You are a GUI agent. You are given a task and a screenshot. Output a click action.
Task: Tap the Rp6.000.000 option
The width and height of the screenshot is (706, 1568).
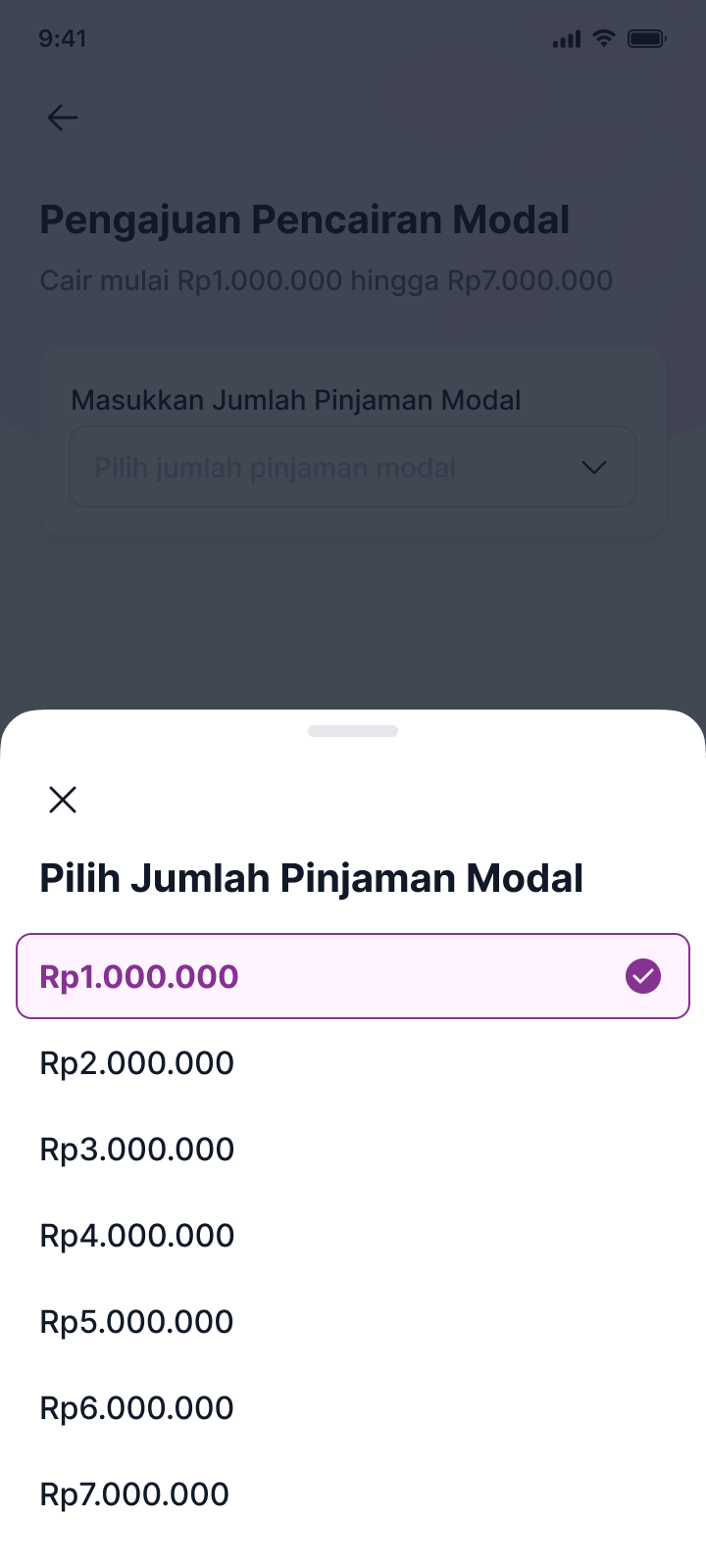pos(353,1407)
